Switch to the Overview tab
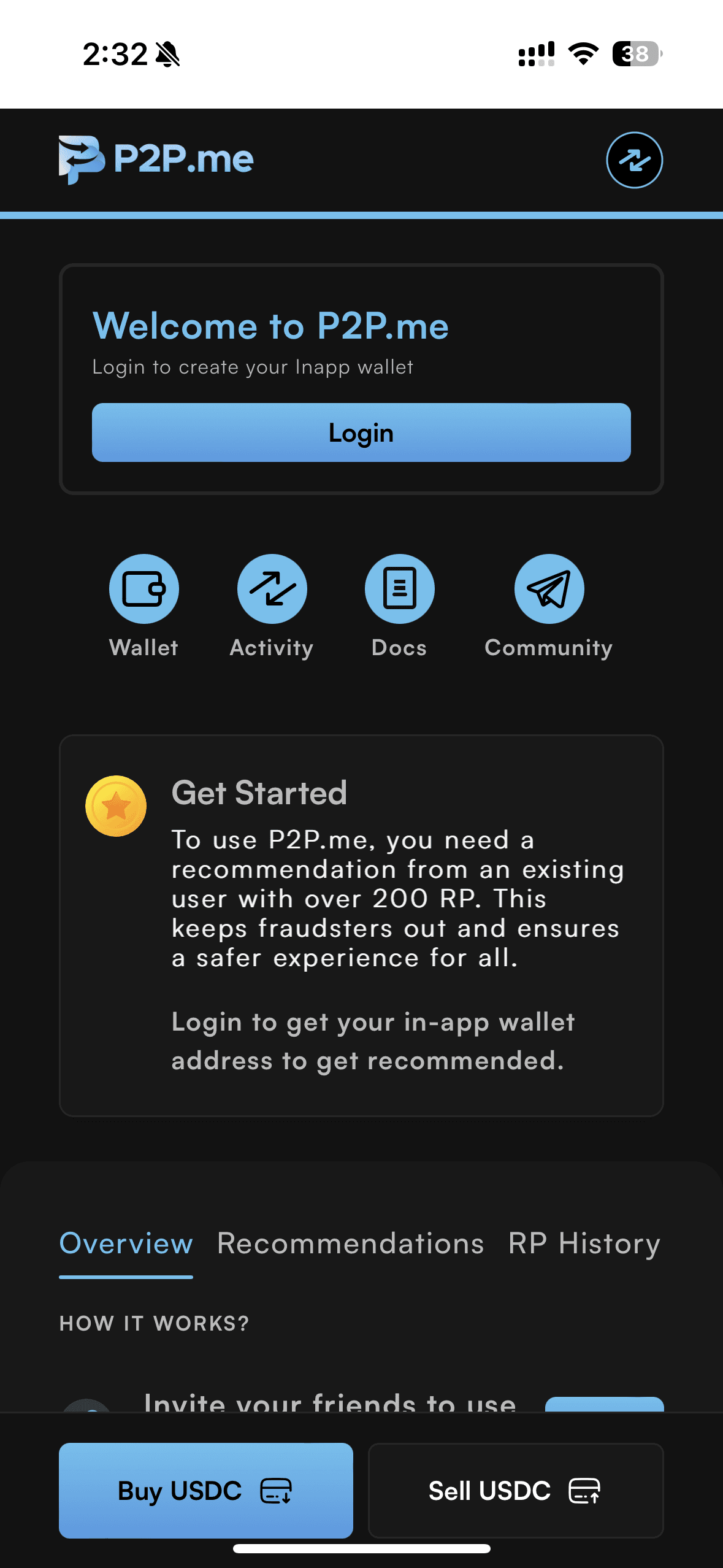The image size is (723, 1568). pyautogui.click(x=126, y=1243)
